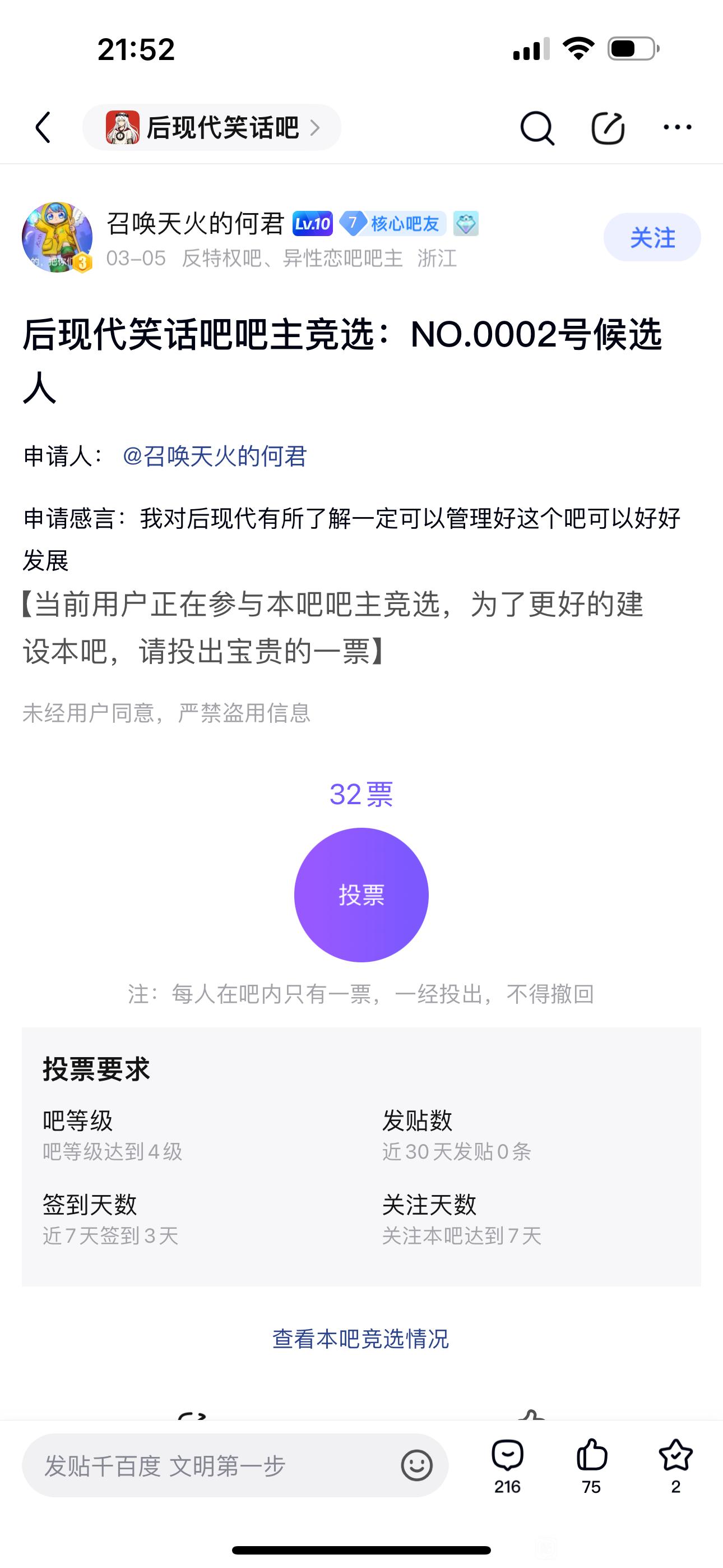Cast a vote with the 投票 button

pyautogui.click(x=361, y=895)
